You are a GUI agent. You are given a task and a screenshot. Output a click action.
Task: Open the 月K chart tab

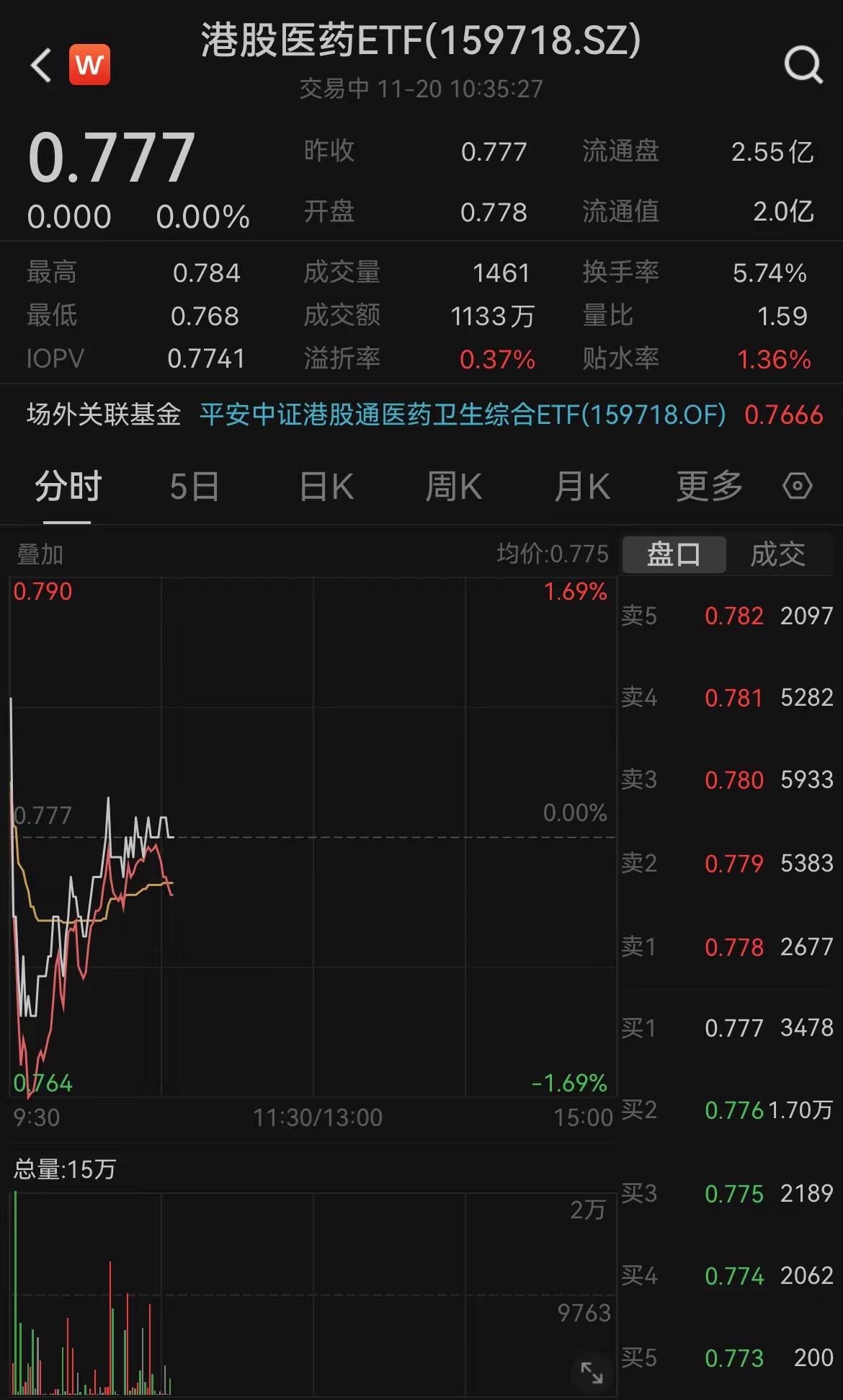581,487
